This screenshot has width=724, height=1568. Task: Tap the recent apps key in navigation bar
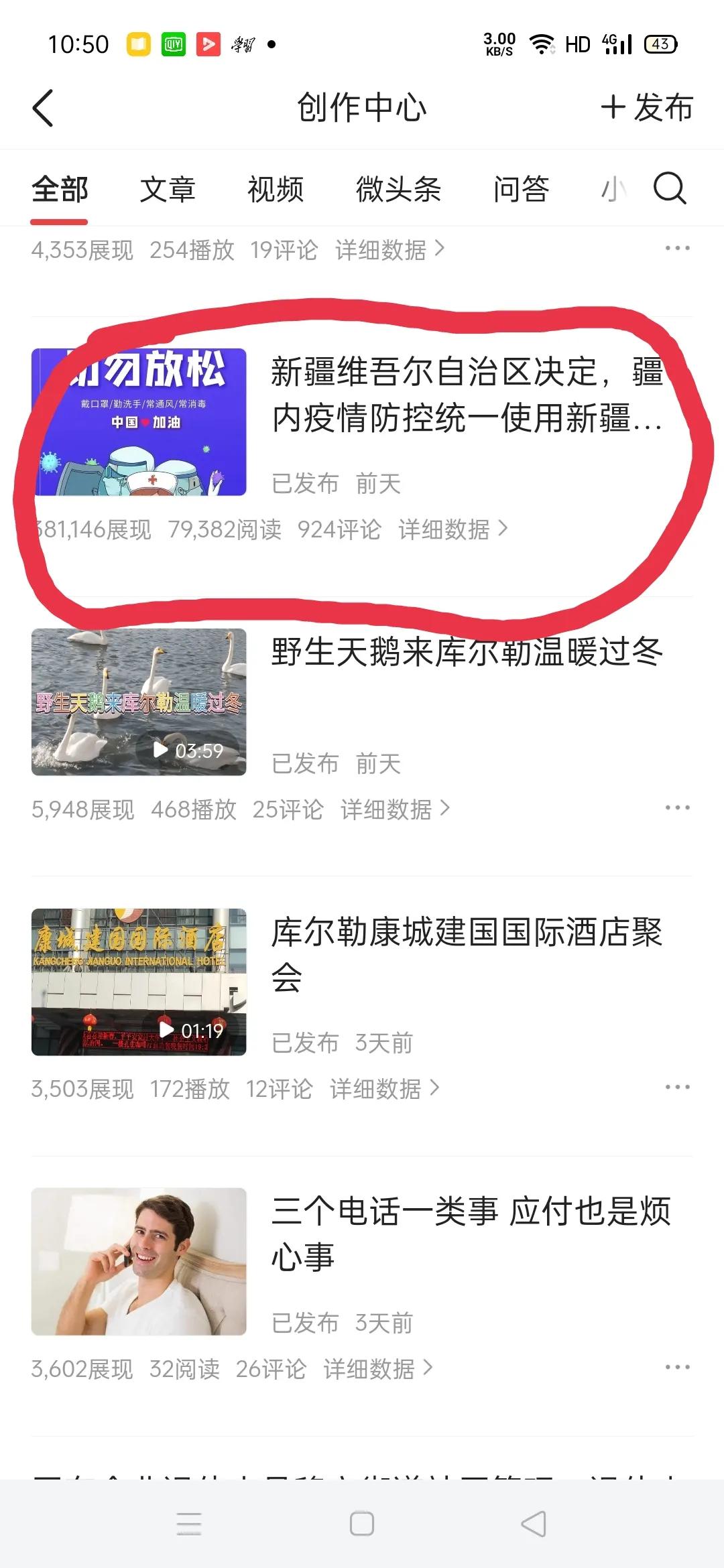[188, 1522]
